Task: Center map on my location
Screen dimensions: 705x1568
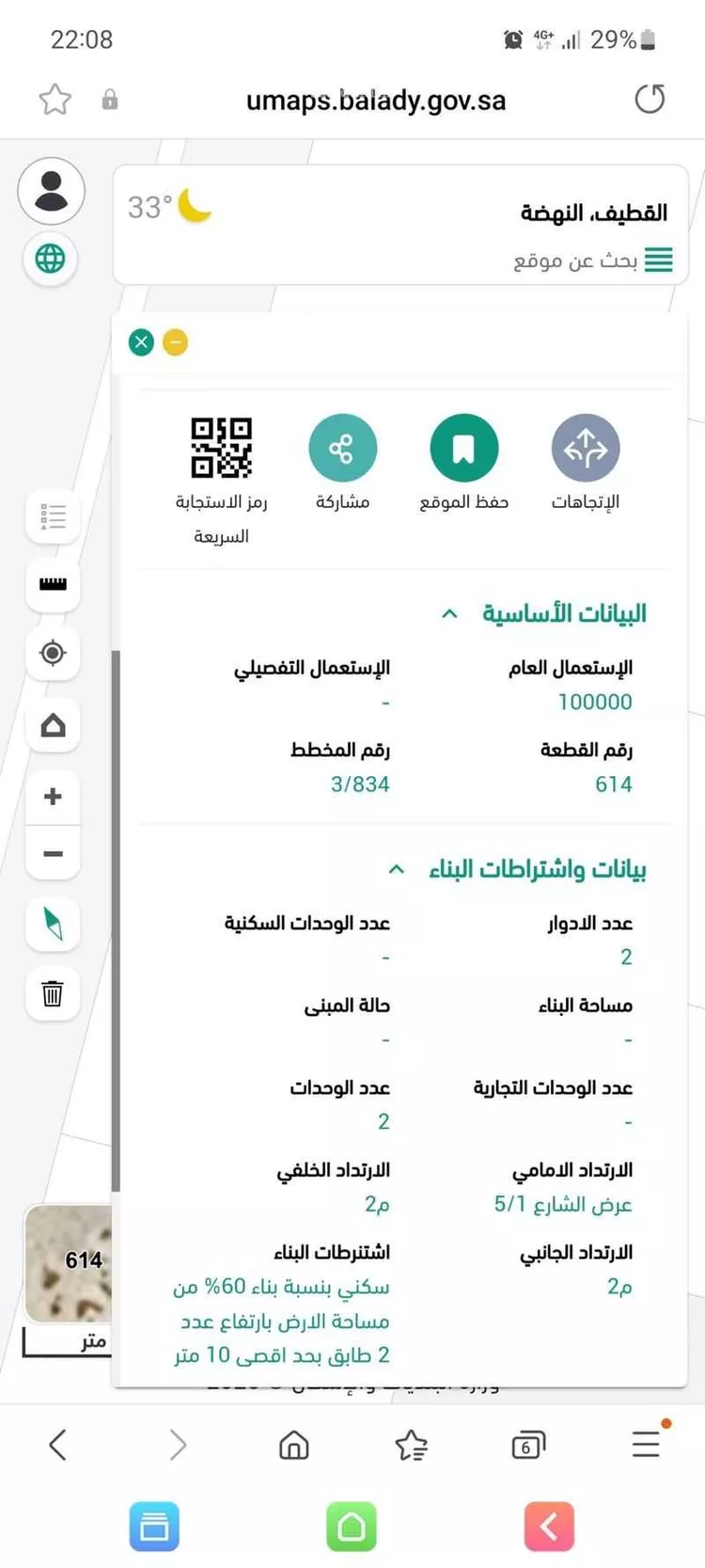Action: pyautogui.click(x=53, y=653)
